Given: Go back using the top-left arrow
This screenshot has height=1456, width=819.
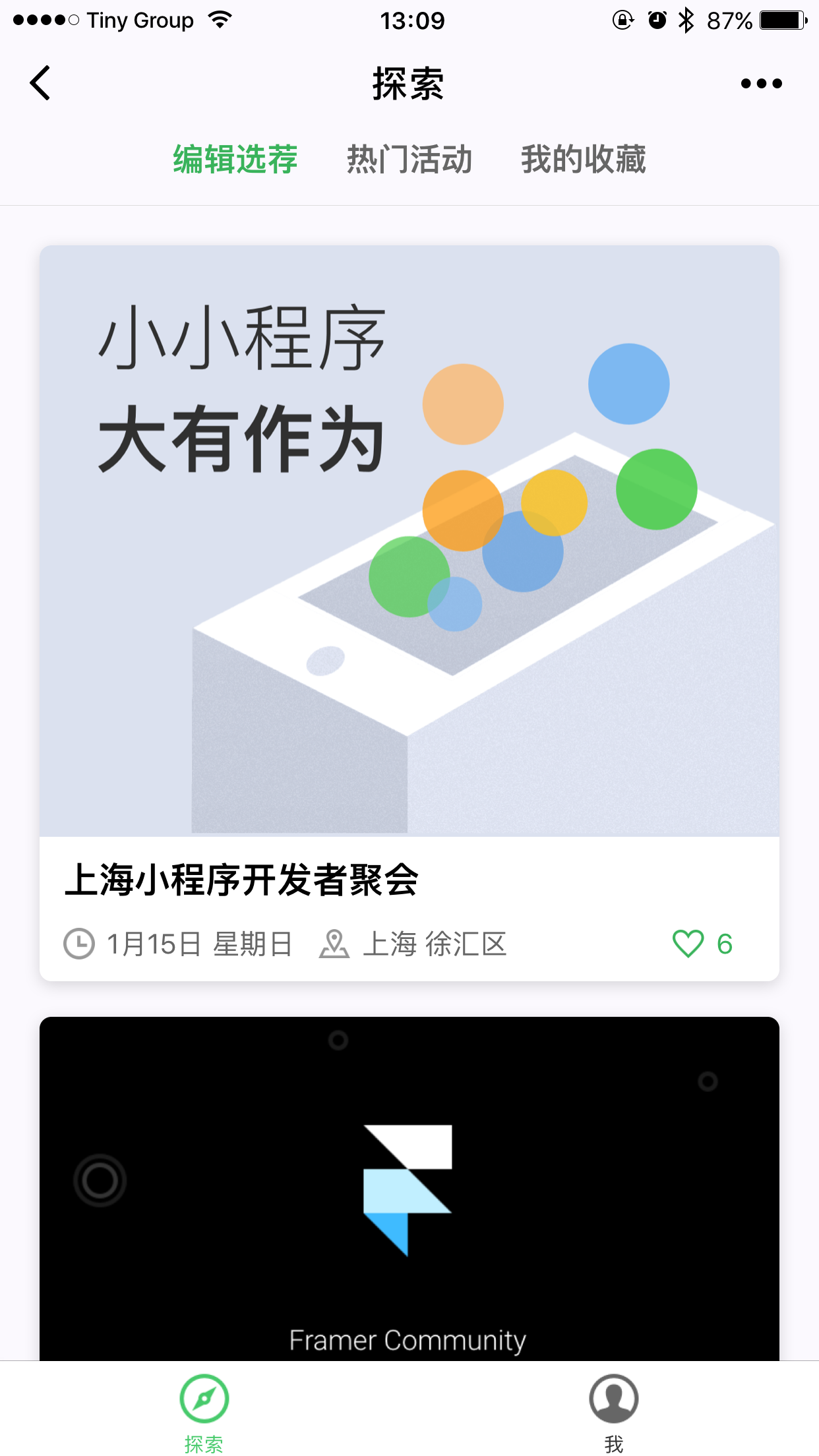Looking at the screenshot, I should (40, 83).
